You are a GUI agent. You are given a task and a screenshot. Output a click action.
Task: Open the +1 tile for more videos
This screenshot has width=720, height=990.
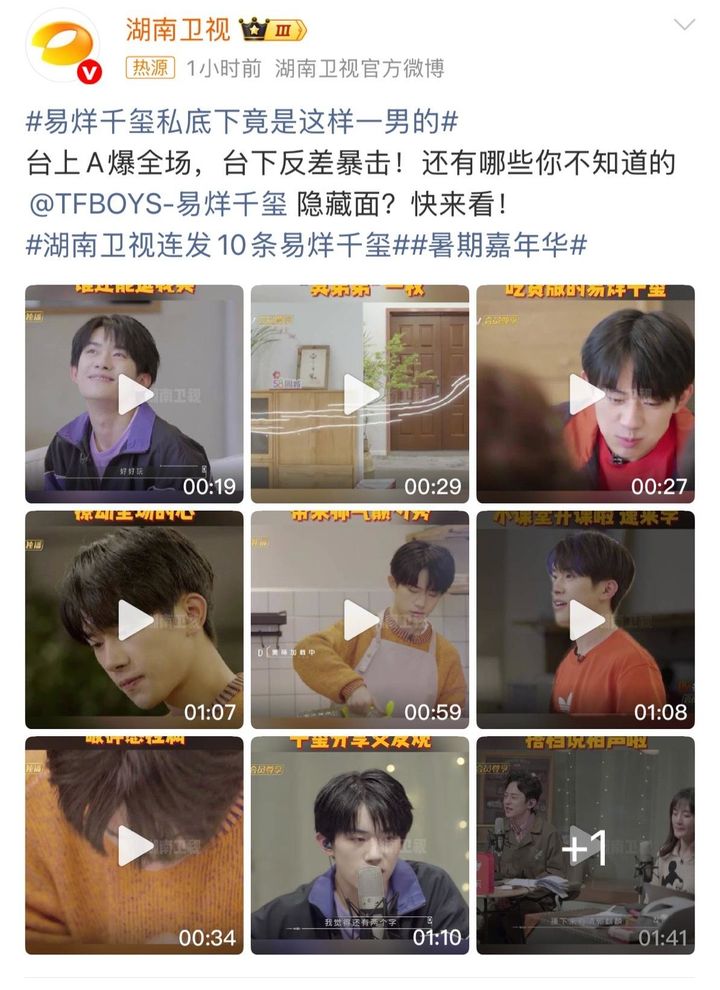point(586,846)
